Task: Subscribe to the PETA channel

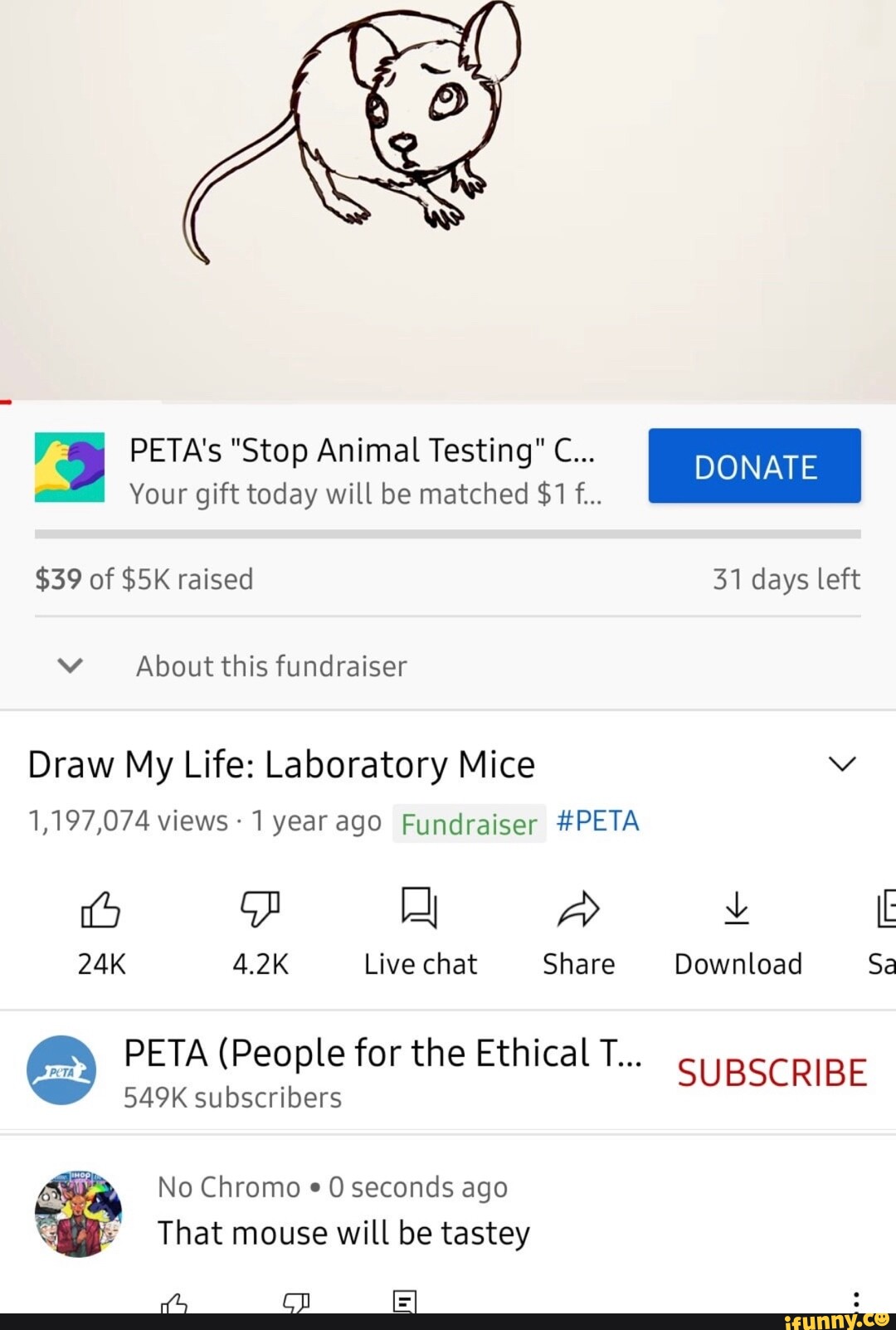Action: [772, 1071]
